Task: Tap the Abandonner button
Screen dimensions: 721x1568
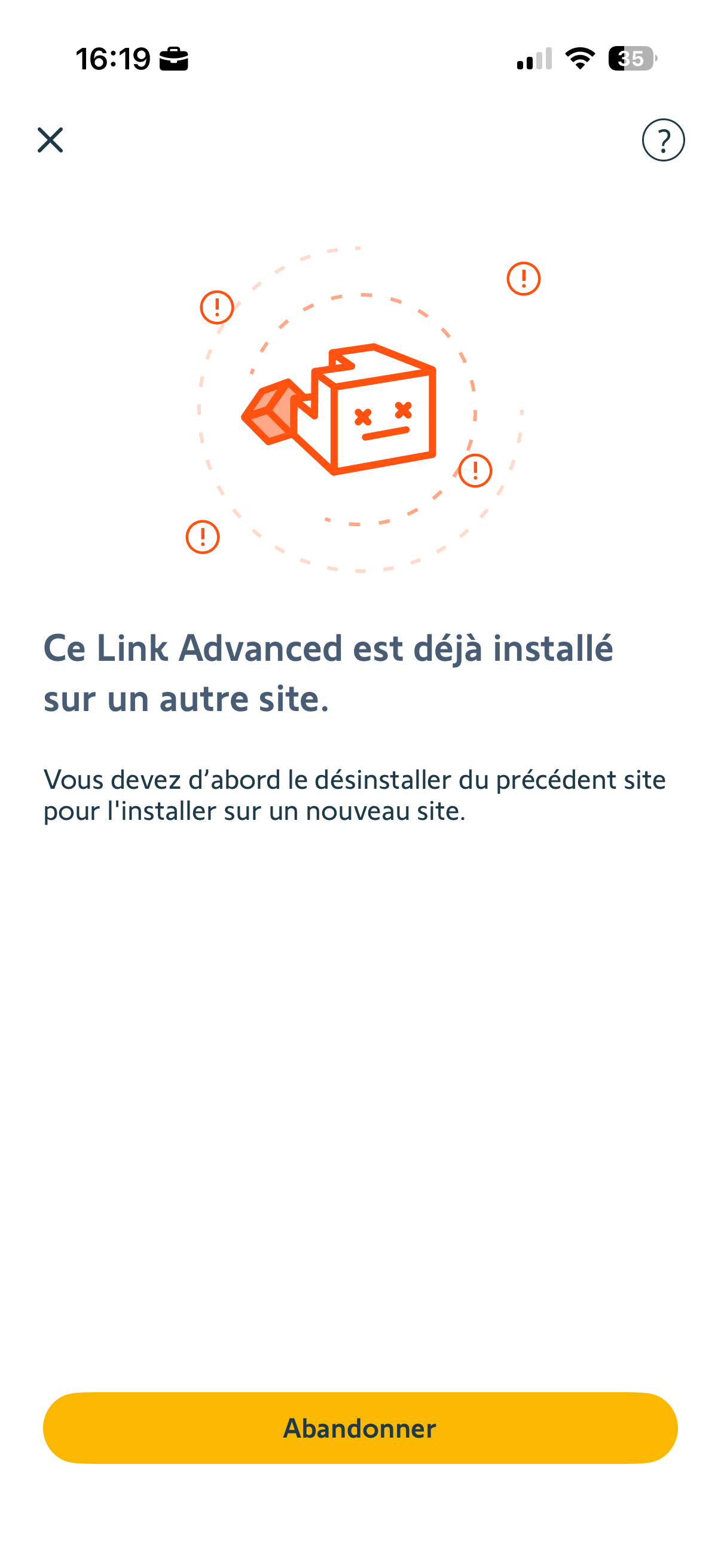Action: (x=360, y=1428)
